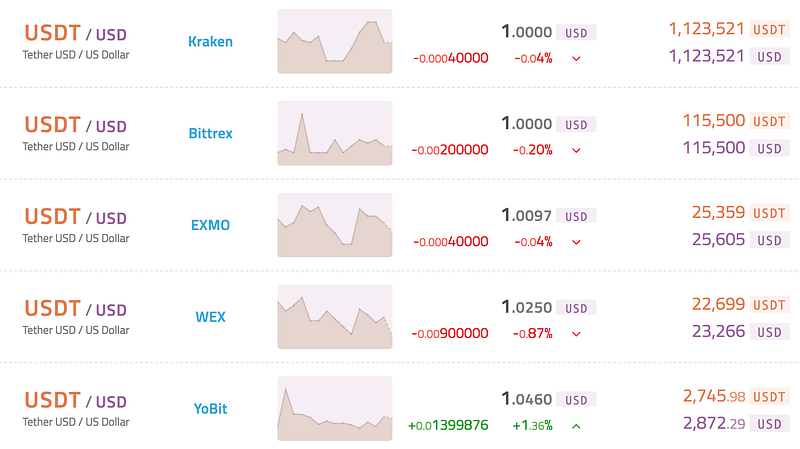The width and height of the screenshot is (800, 449).
Task: Open the WEX exchange link
Action: 210,317
